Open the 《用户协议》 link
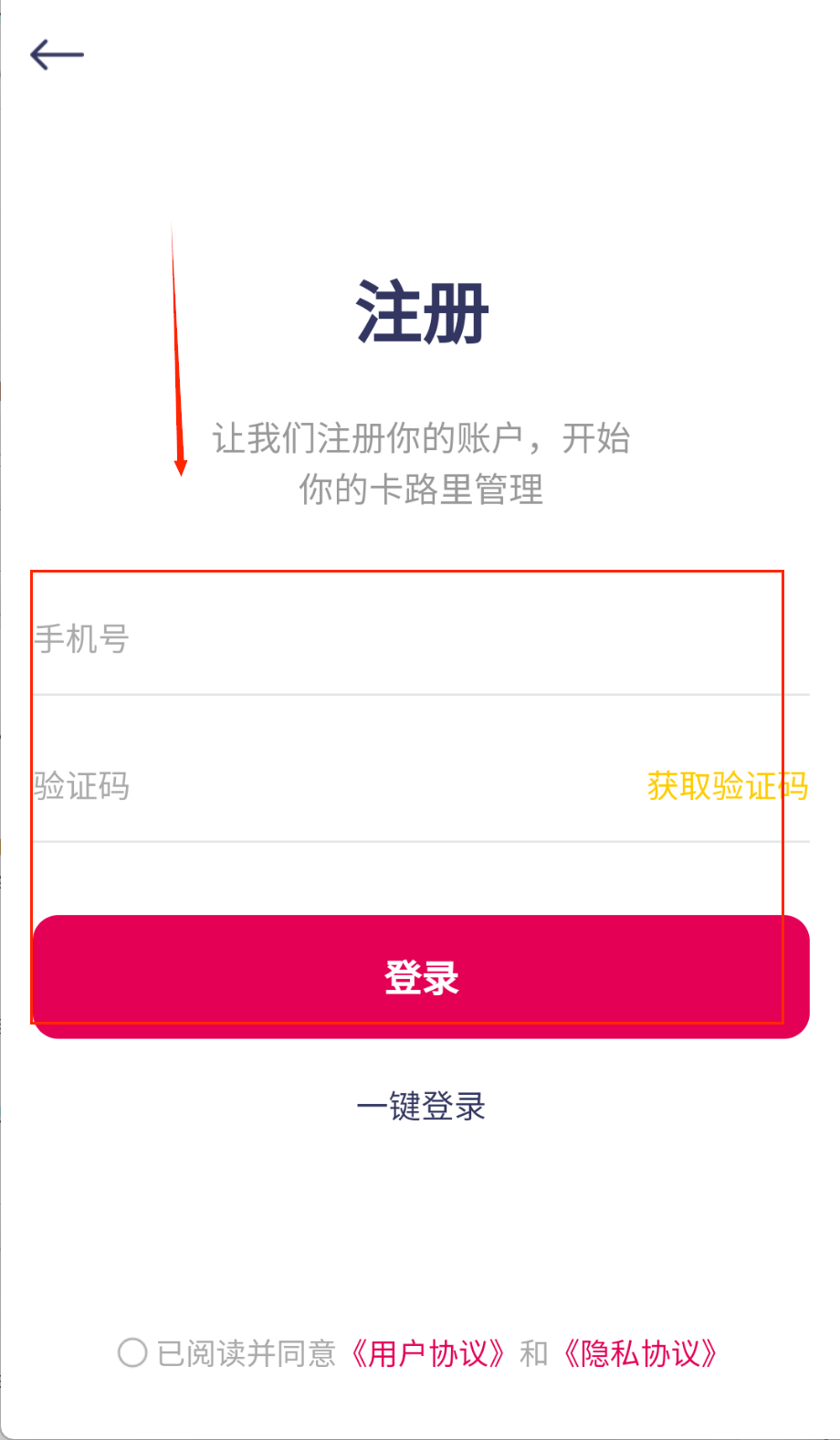 pyautogui.click(x=428, y=1352)
